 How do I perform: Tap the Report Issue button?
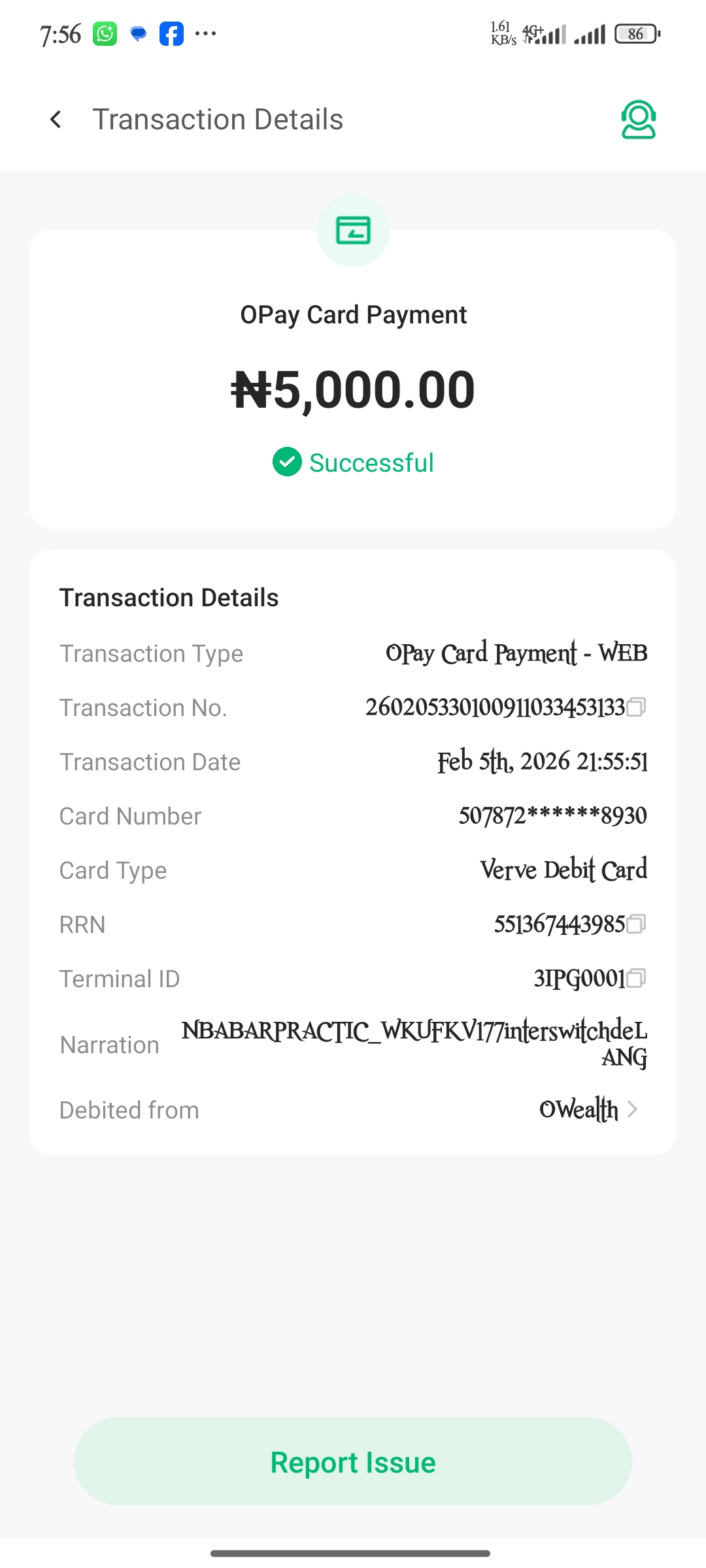(x=353, y=1462)
